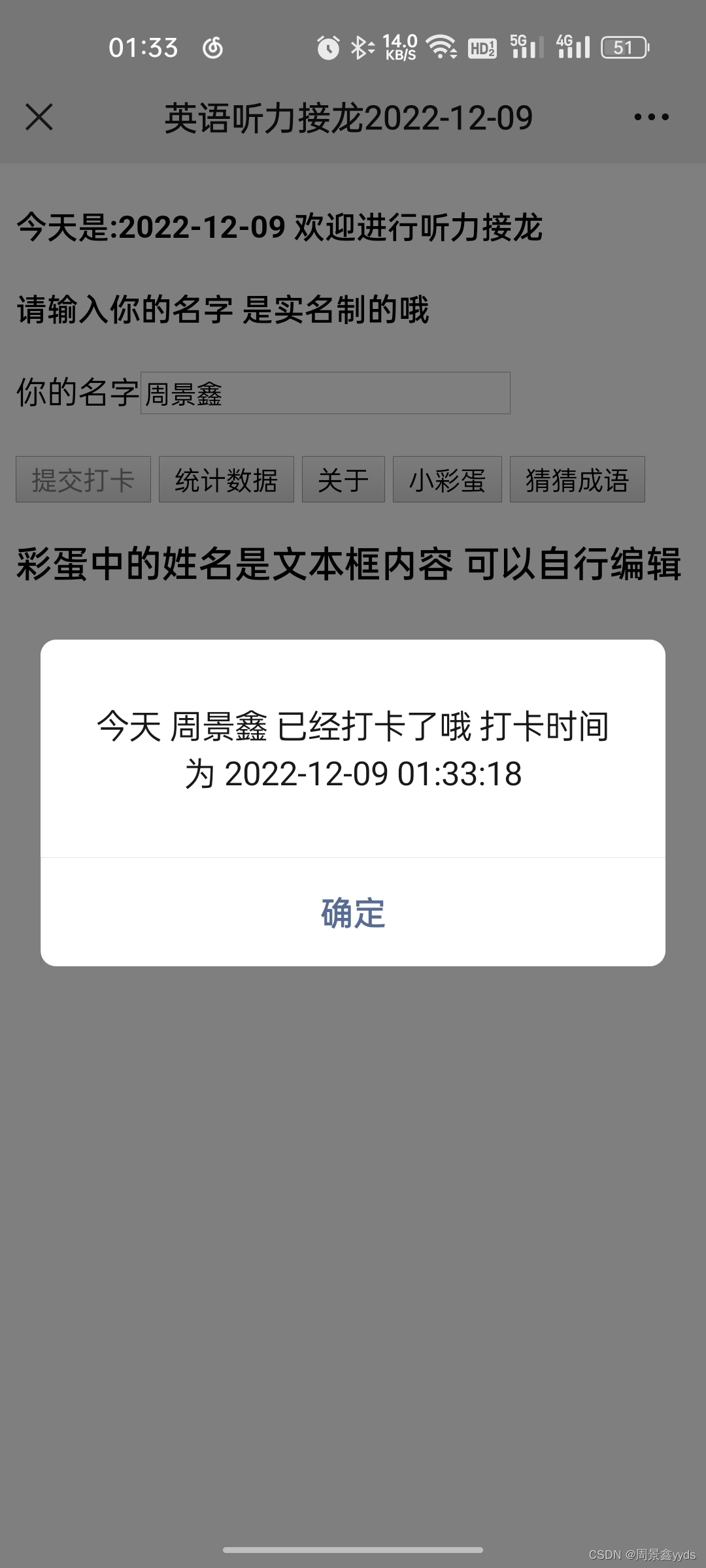Open the NetEase Cloud Music status bar icon
Viewport: 706px width, 1568px height.
pyautogui.click(x=212, y=48)
